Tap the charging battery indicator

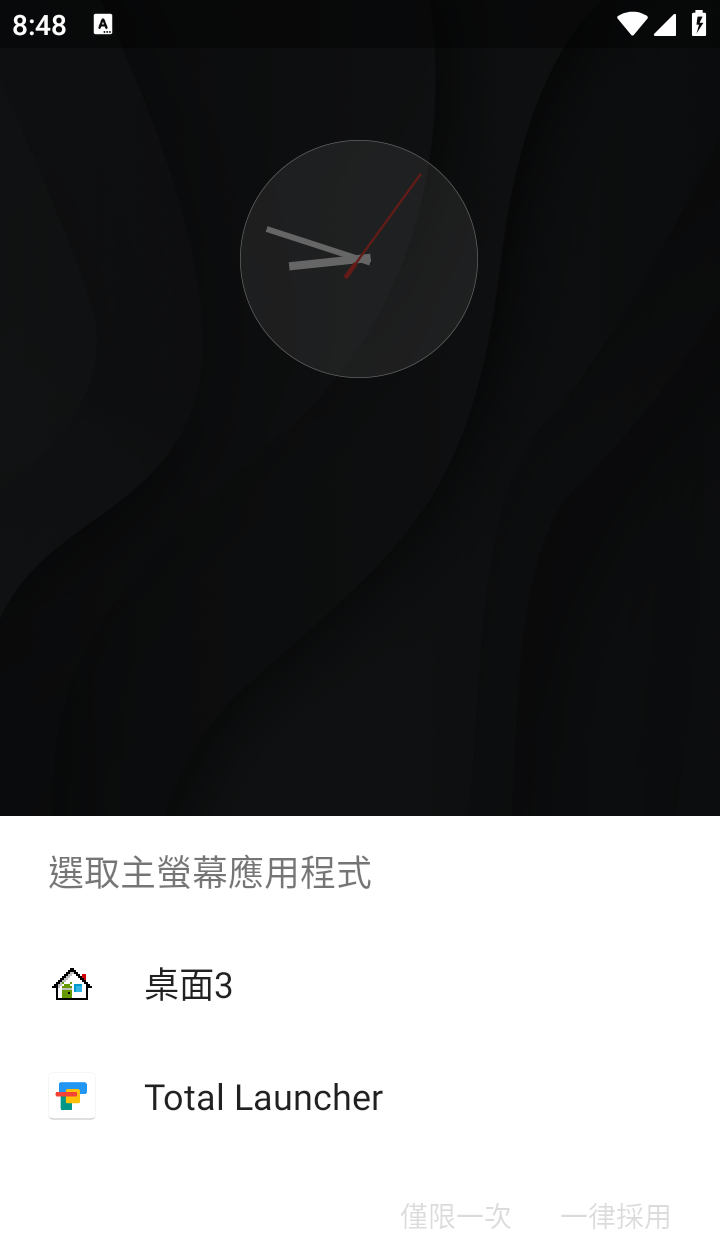698,25
